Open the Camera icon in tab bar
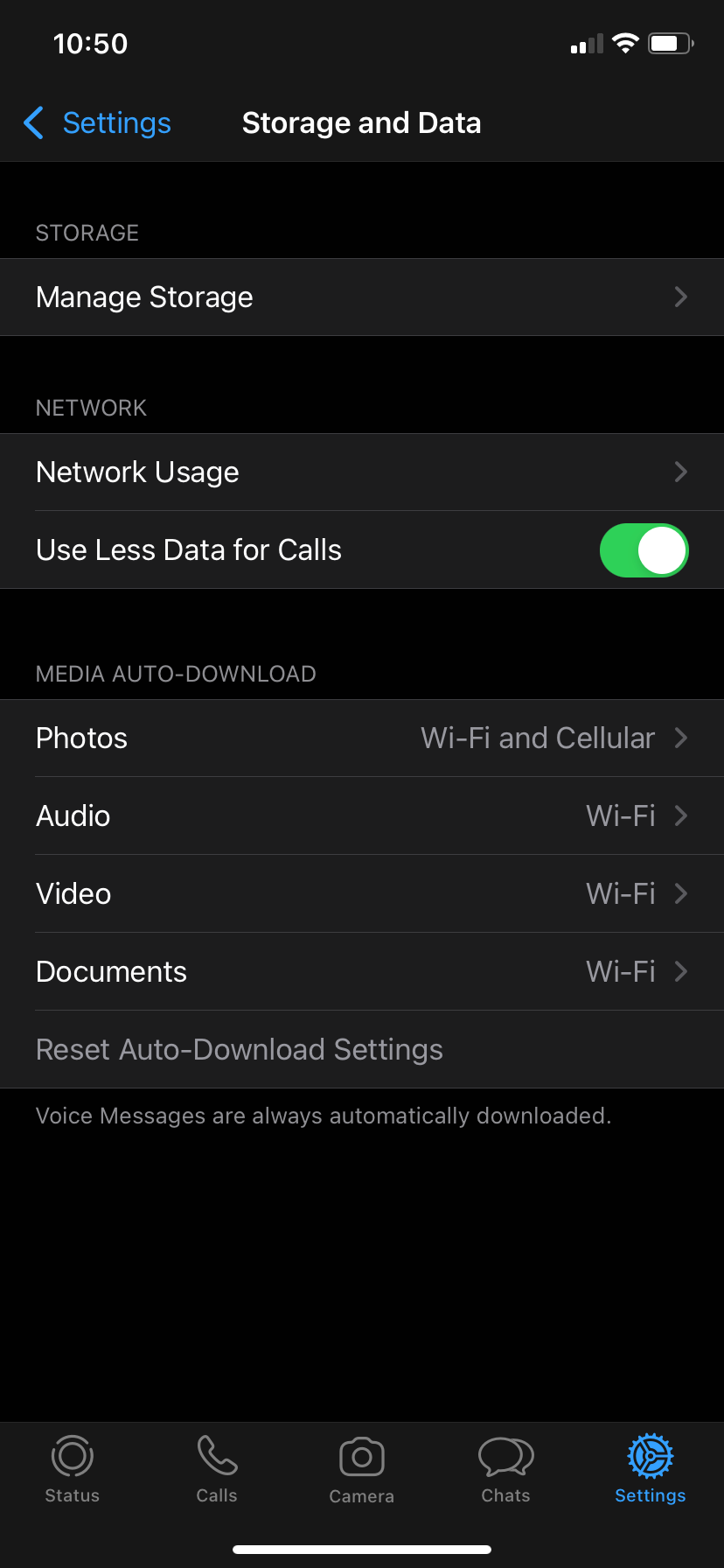This screenshot has height=1568, width=724. pyautogui.click(x=362, y=1457)
